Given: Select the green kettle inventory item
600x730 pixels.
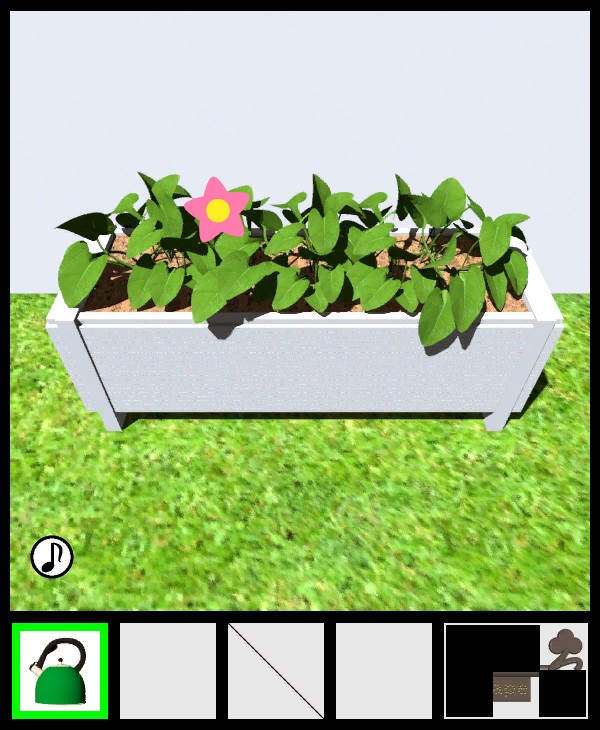Looking at the screenshot, I should click(x=60, y=671).
